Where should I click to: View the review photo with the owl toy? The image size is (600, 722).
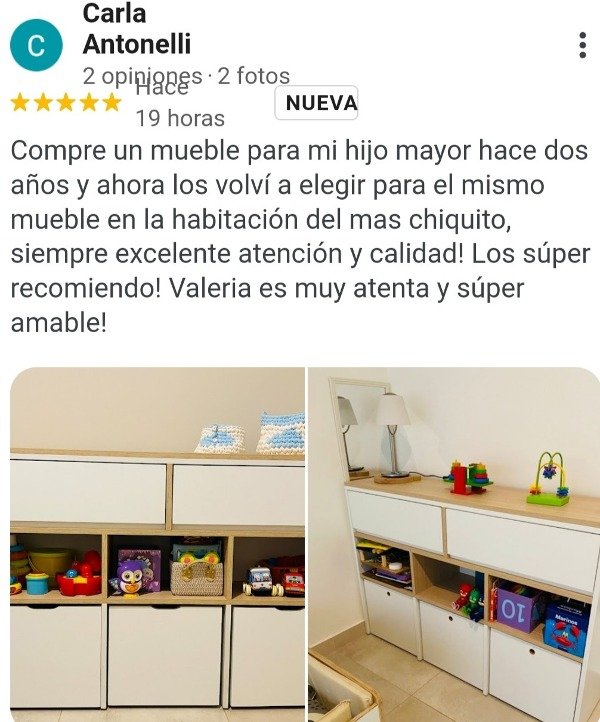[157, 543]
